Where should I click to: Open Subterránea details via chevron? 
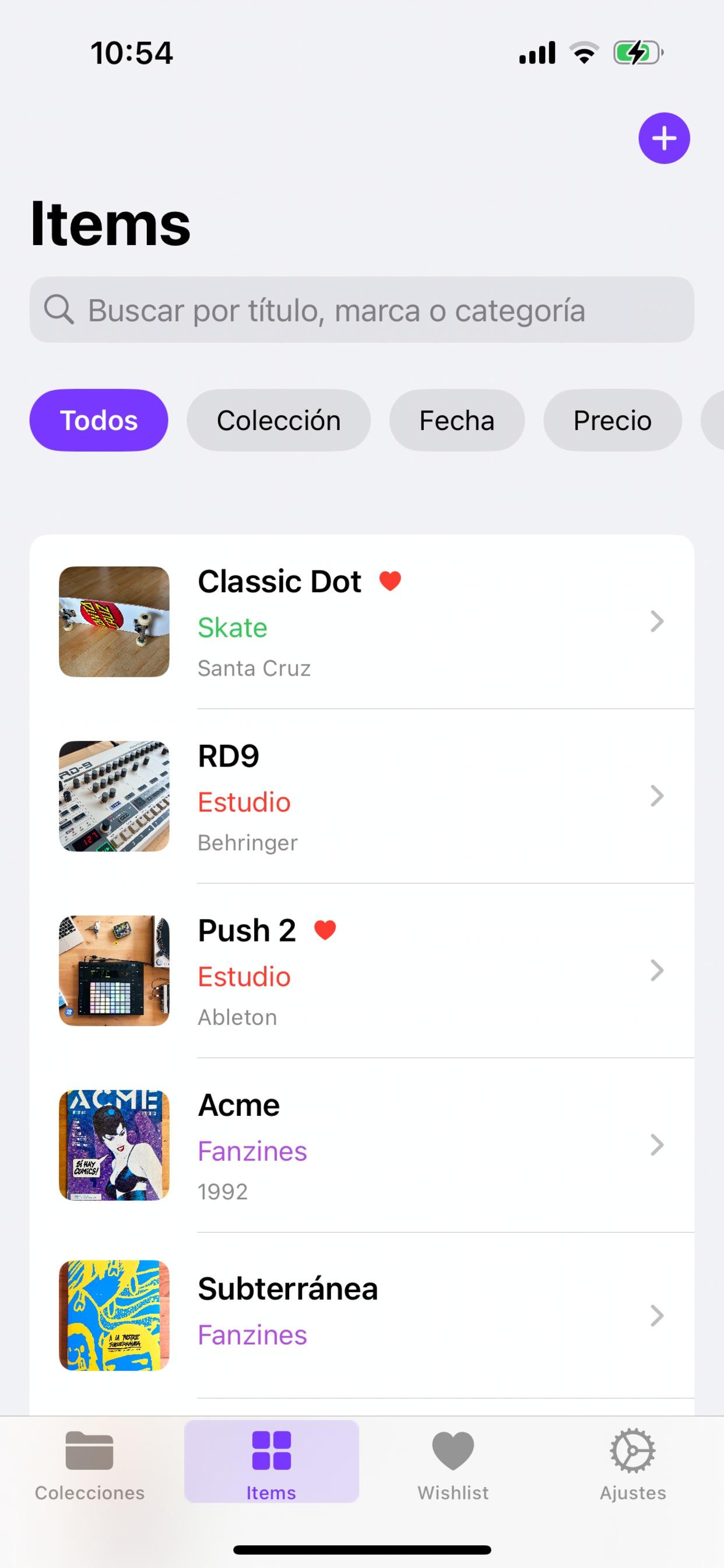[x=656, y=1316]
